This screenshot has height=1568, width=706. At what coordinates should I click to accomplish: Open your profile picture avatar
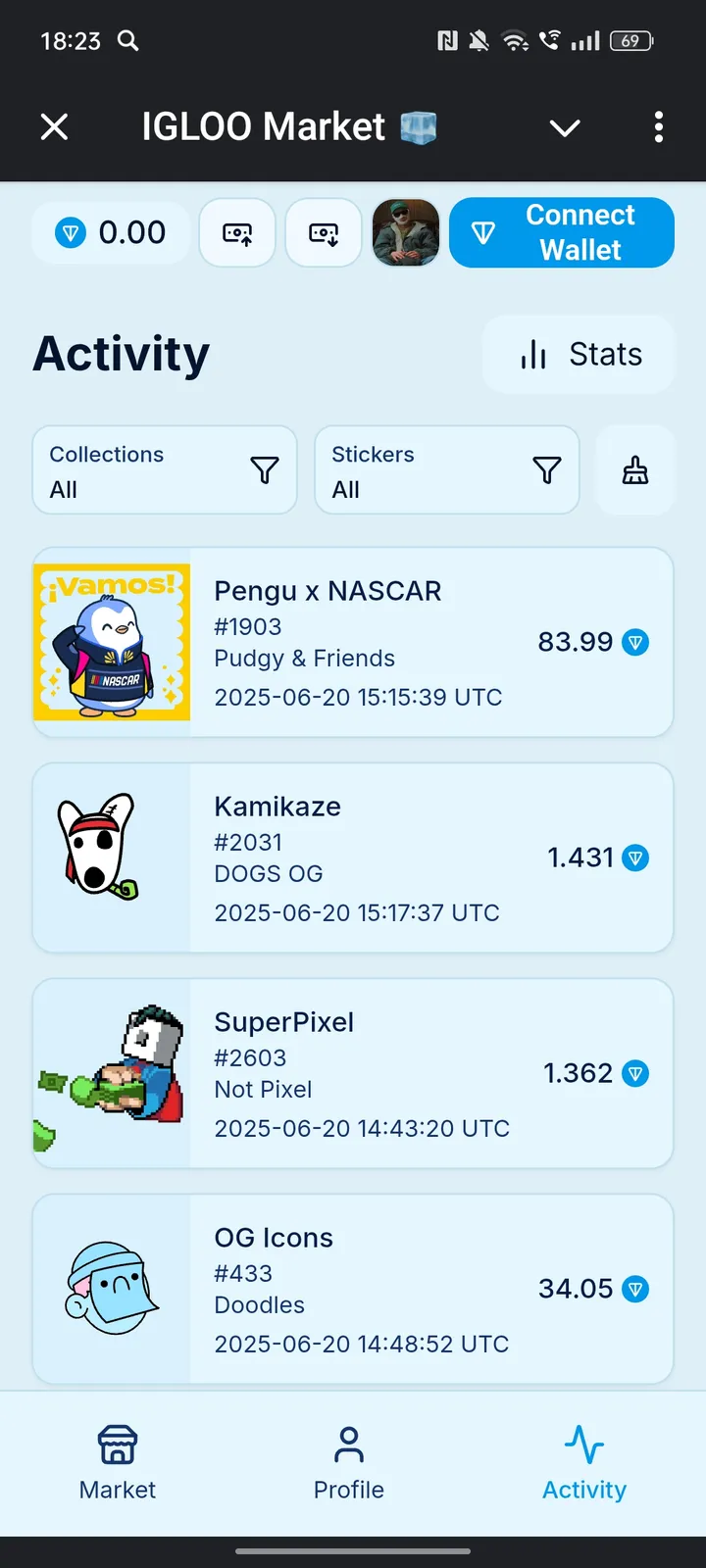pos(405,232)
